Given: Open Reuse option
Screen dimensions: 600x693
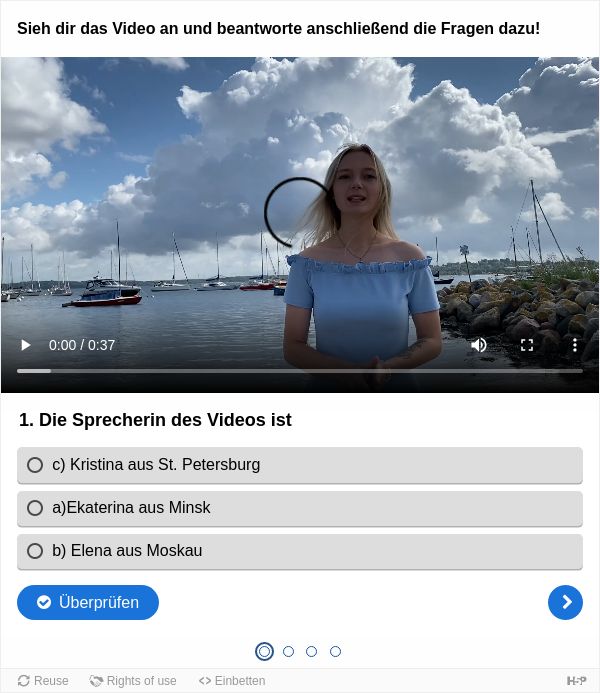Looking at the screenshot, I should point(43,681).
